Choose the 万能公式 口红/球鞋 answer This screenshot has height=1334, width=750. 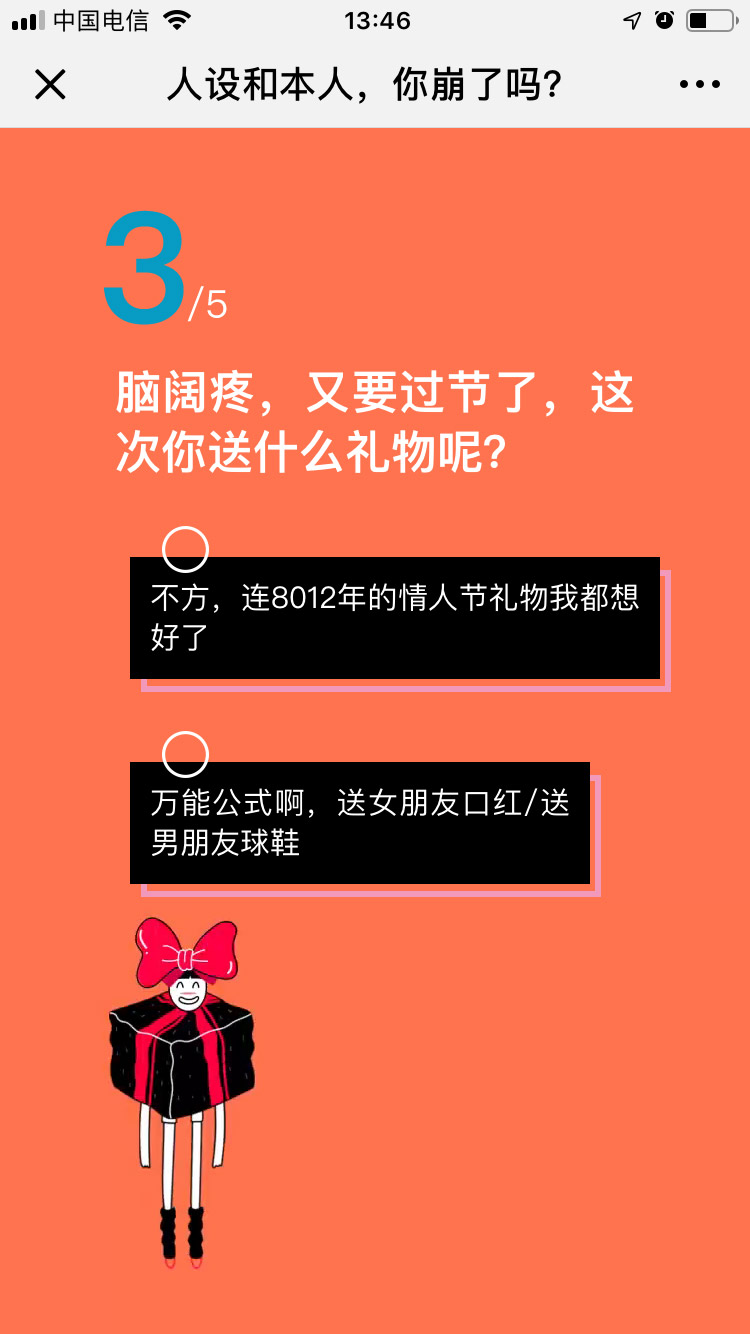click(359, 822)
